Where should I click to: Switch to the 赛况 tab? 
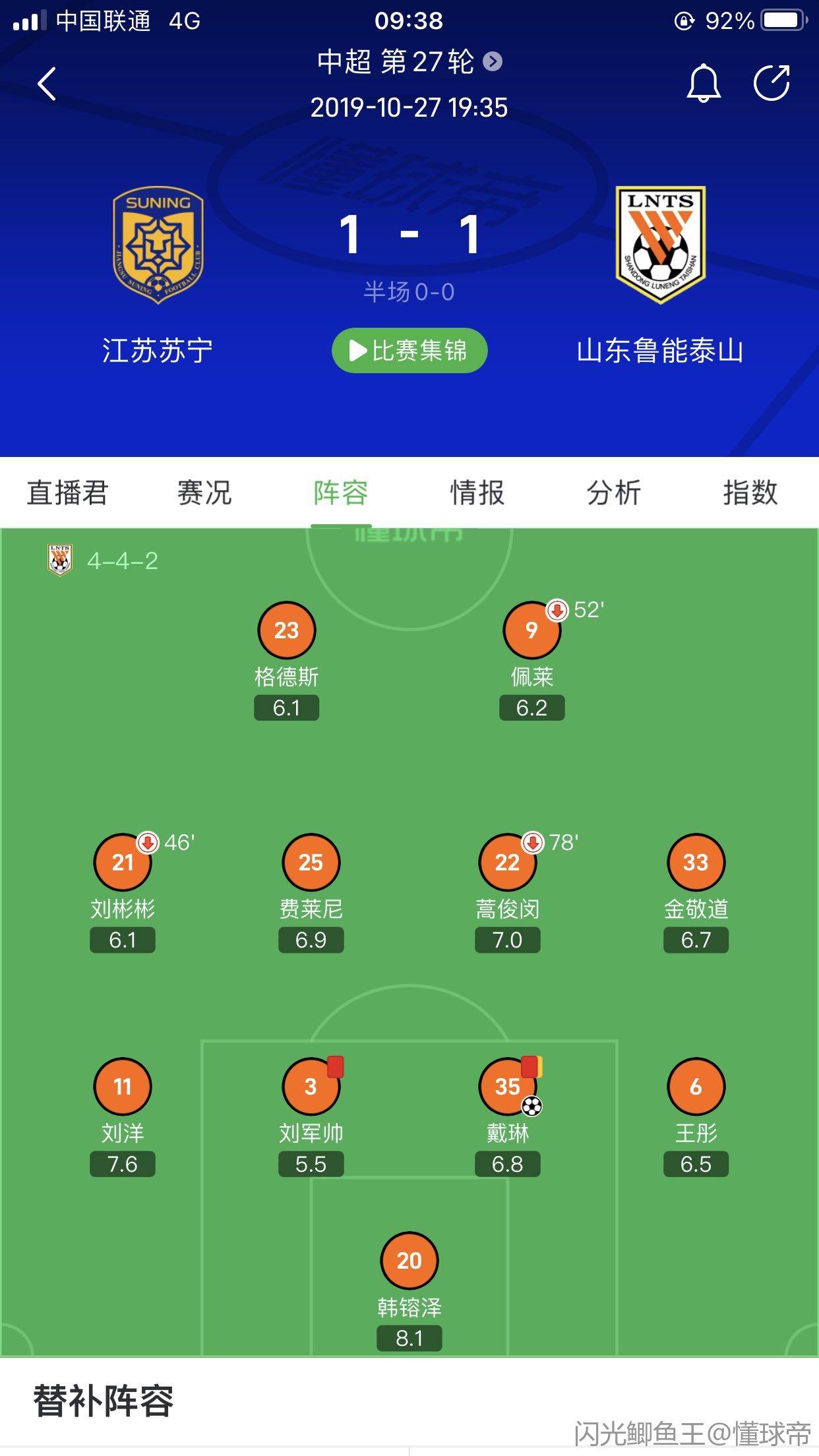pyautogui.click(x=204, y=493)
